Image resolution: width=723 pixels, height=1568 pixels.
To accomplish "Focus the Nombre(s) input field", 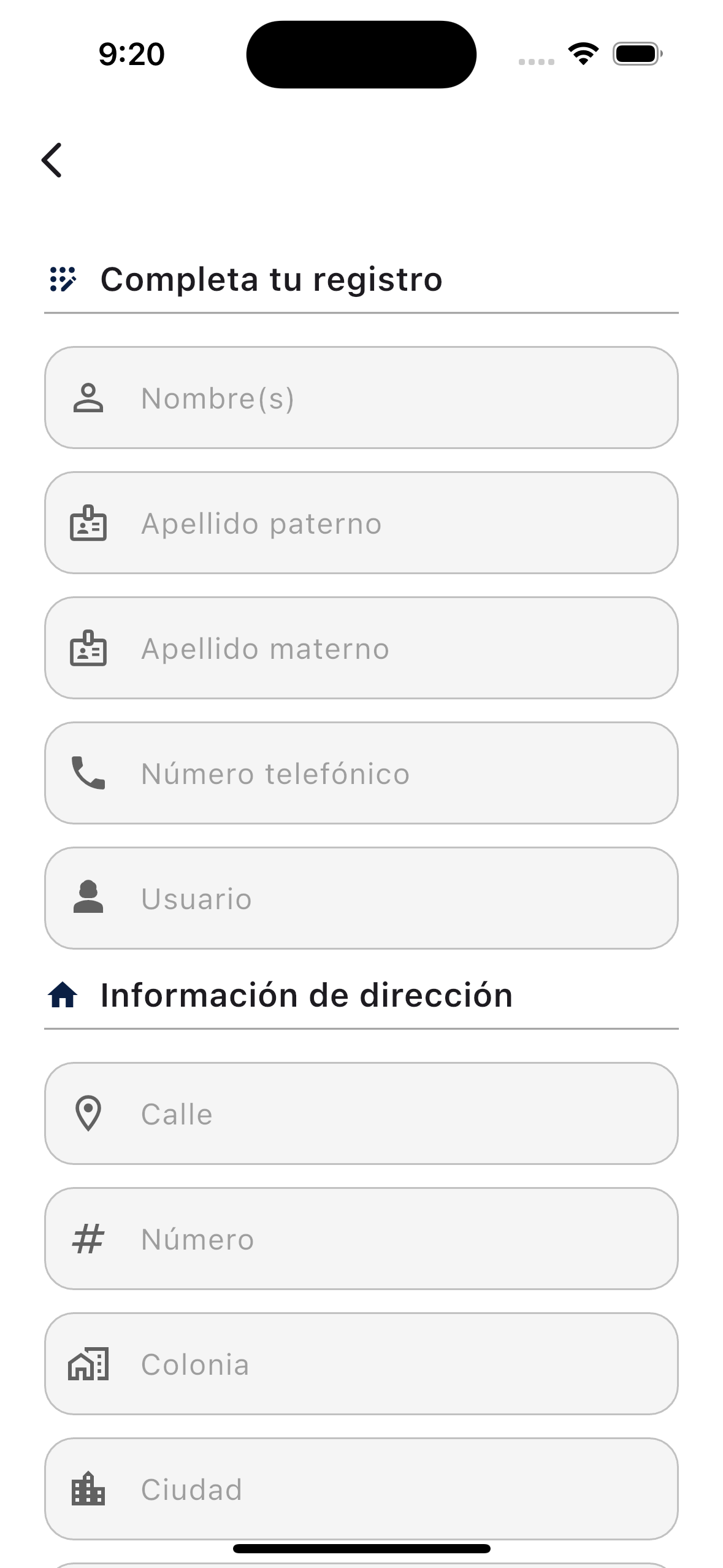I will 362,398.
